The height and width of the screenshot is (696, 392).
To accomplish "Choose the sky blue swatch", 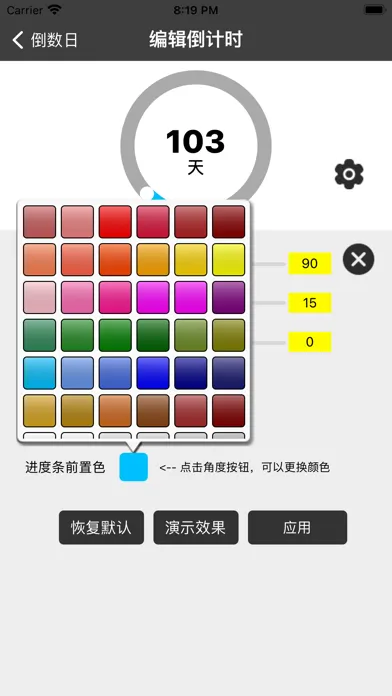I will [40, 373].
